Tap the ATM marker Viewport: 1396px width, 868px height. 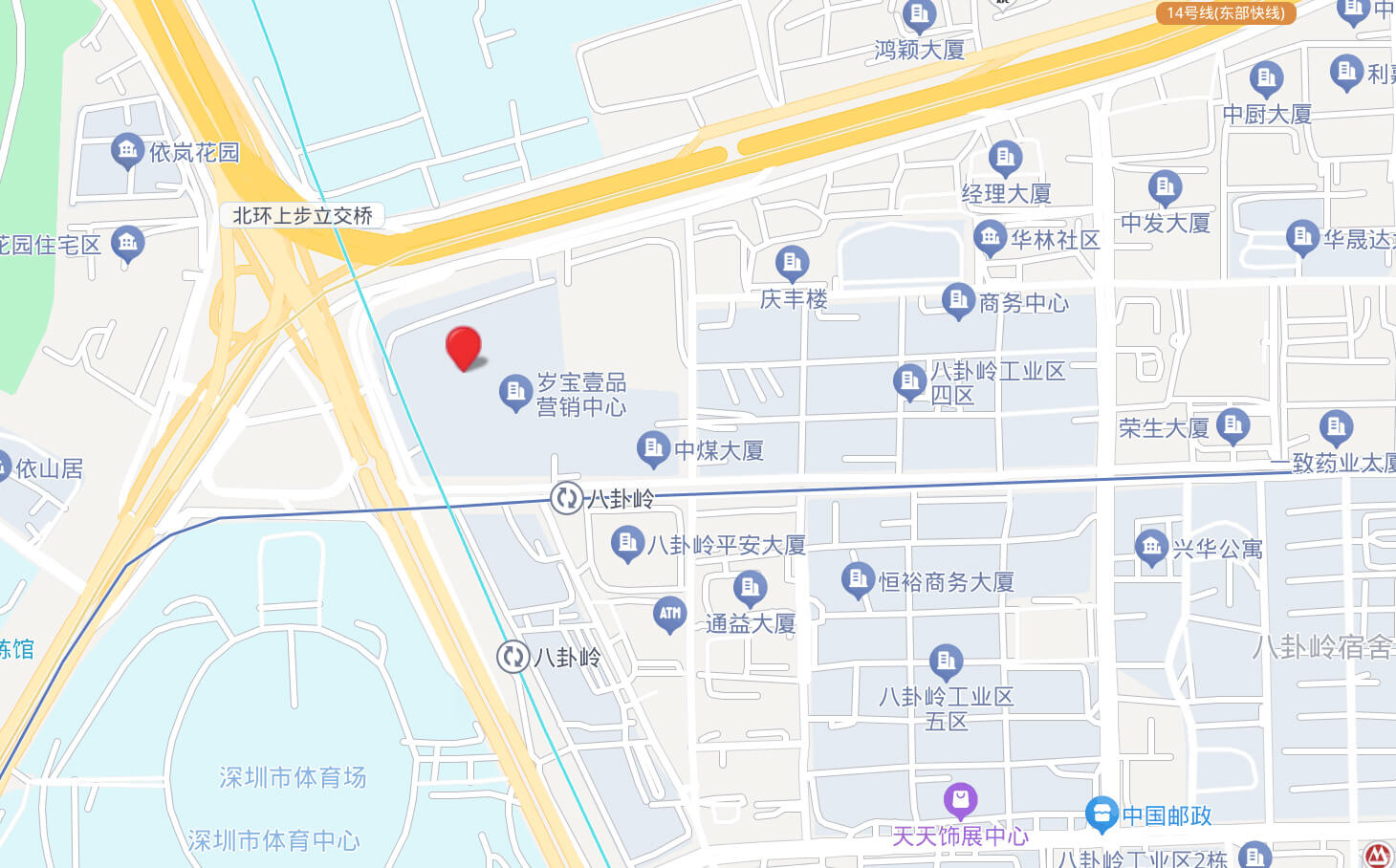click(670, 614)
